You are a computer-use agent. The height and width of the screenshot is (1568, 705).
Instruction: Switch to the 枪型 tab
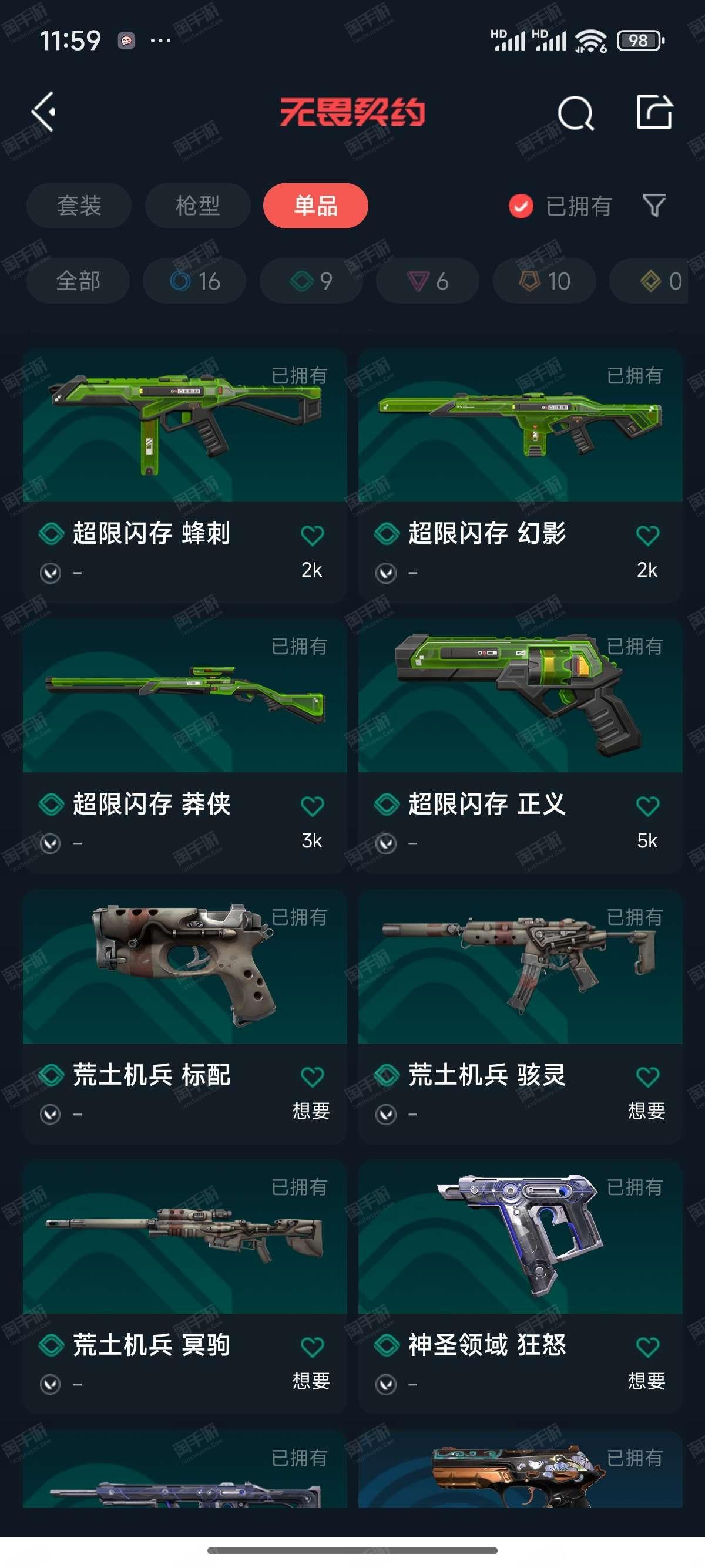(197, 206)
